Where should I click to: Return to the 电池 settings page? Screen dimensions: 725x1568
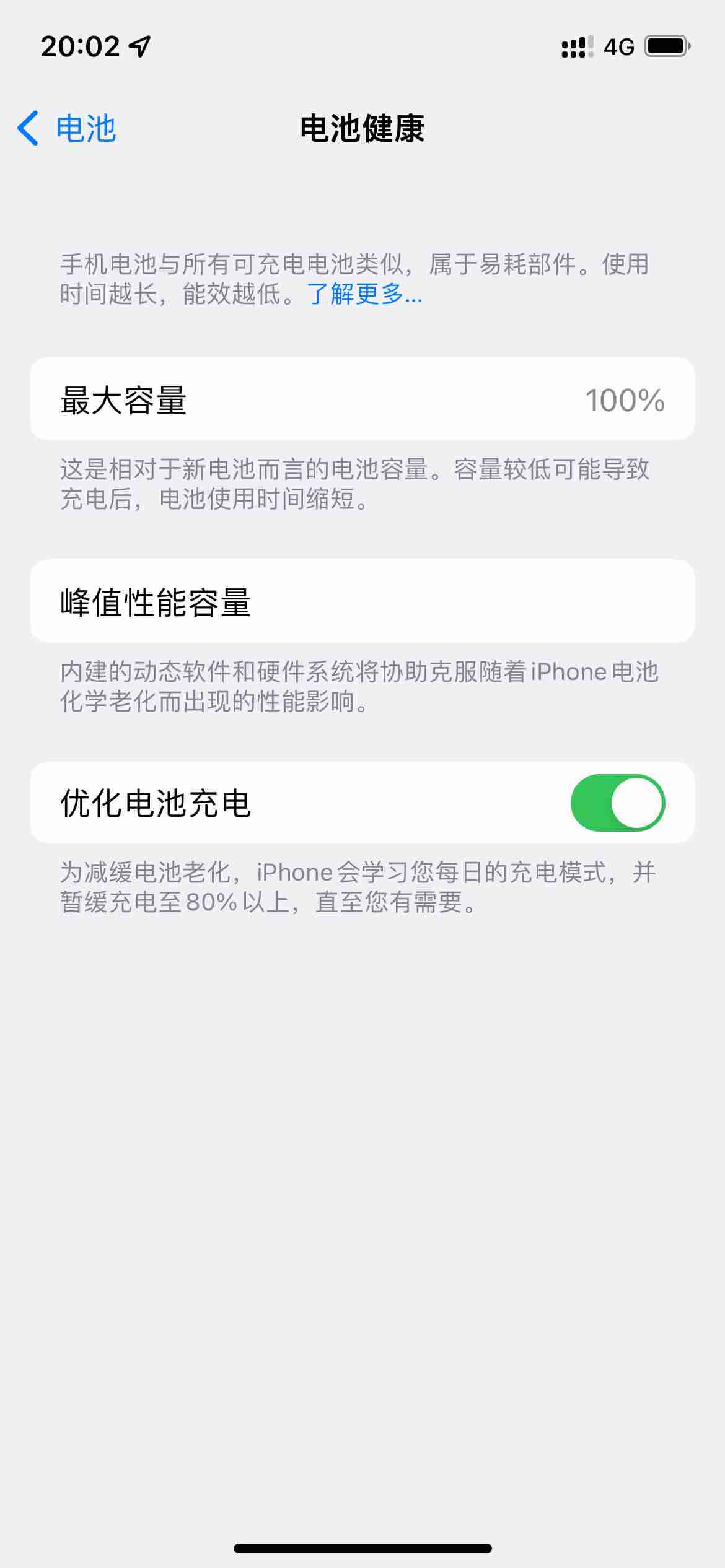68,128
